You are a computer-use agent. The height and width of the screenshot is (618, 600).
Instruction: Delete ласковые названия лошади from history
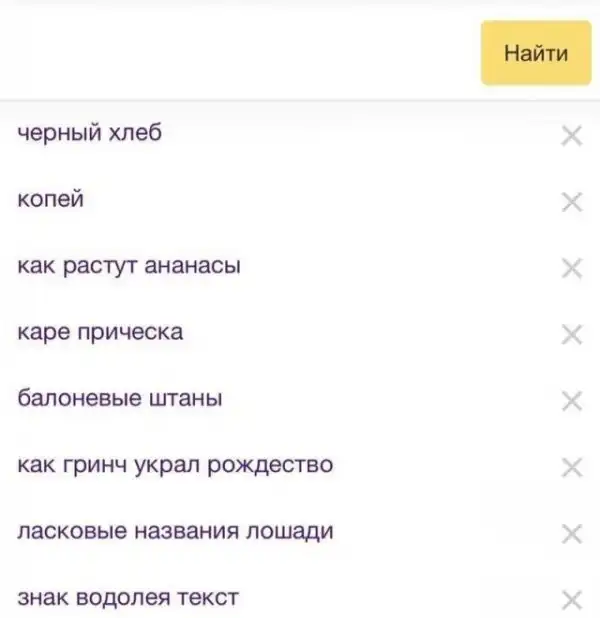tap(572, 533)
